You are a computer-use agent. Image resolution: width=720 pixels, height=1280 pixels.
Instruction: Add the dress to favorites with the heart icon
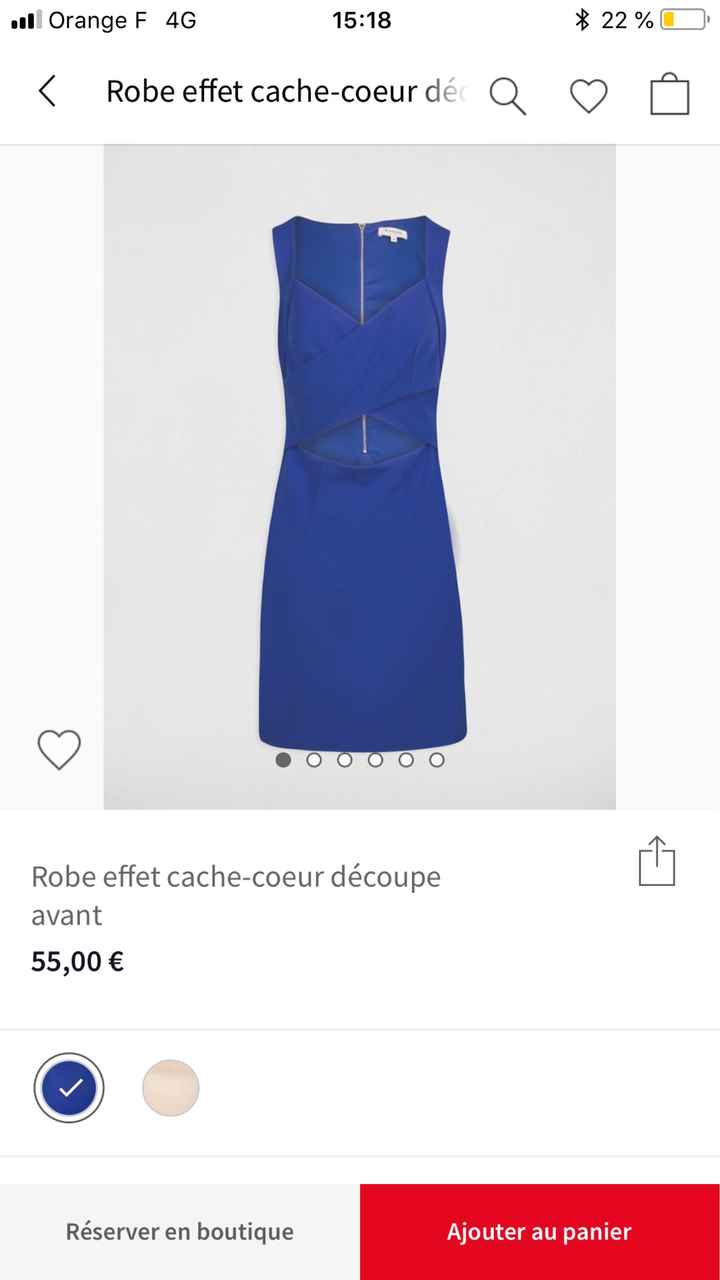tap(58, 749)
